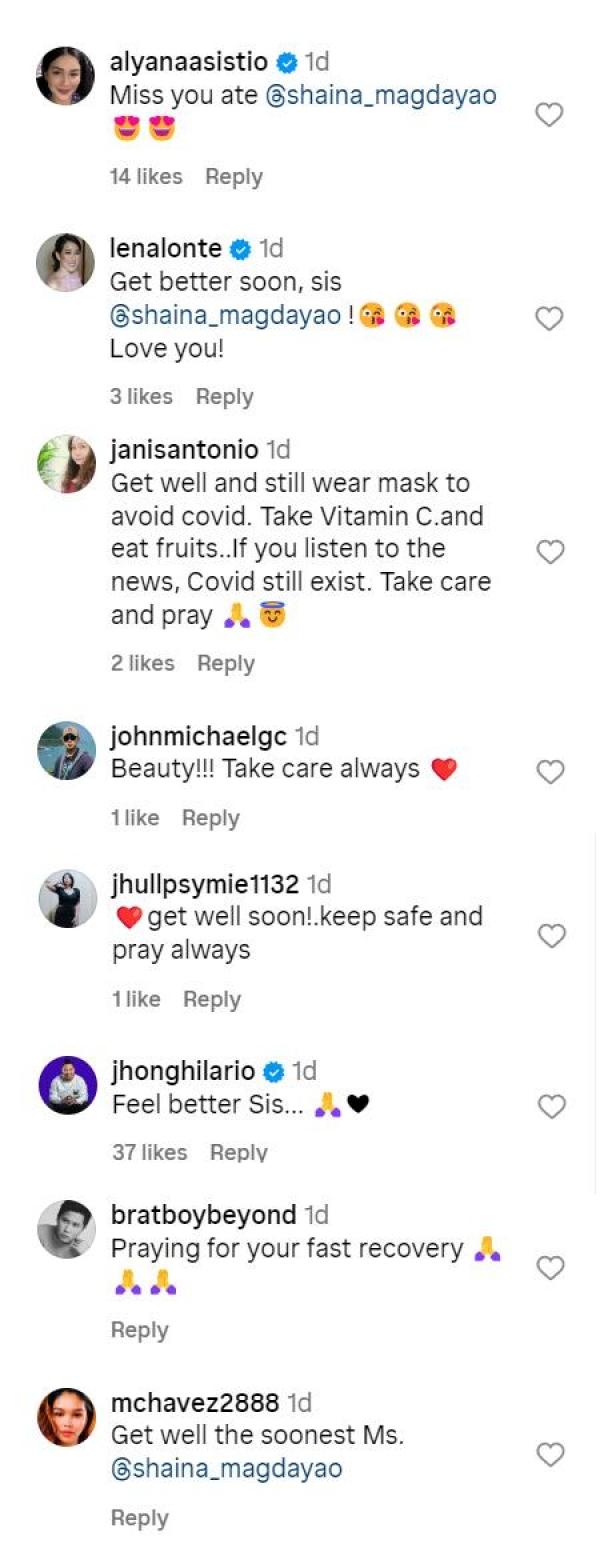Reply to jhonghilario's comment

238,1153
